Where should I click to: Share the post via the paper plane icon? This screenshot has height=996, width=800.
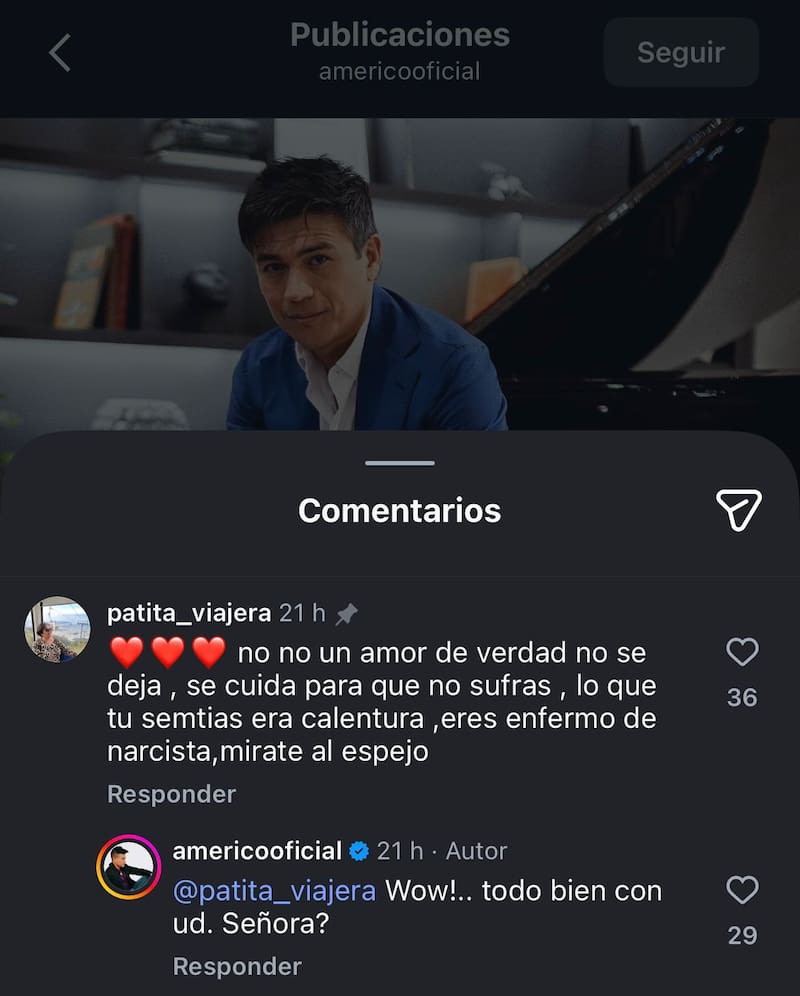tap(739, 510)
